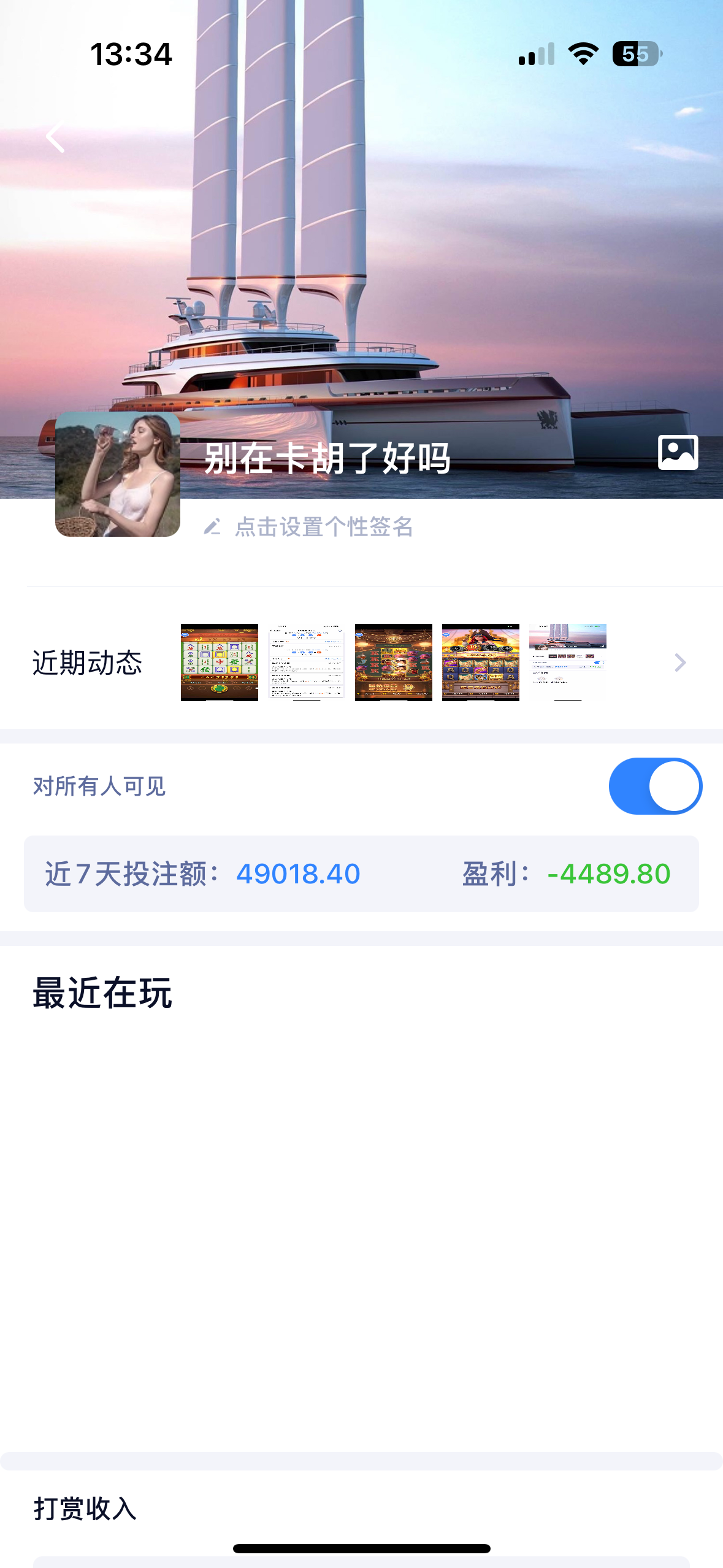Change the cover background image

coord(678,453)
